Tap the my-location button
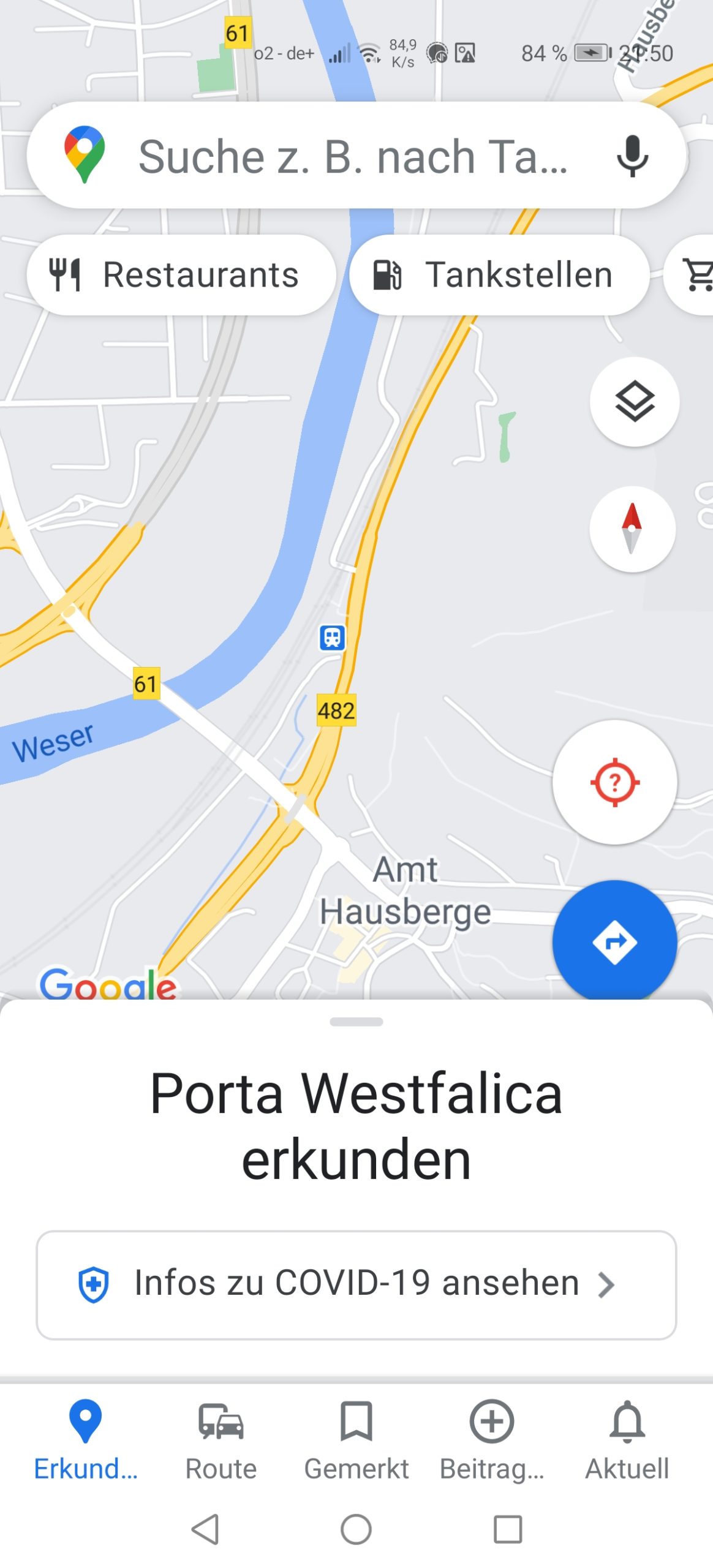Screen dimensions: 713x1568 [x=615, y=782]
